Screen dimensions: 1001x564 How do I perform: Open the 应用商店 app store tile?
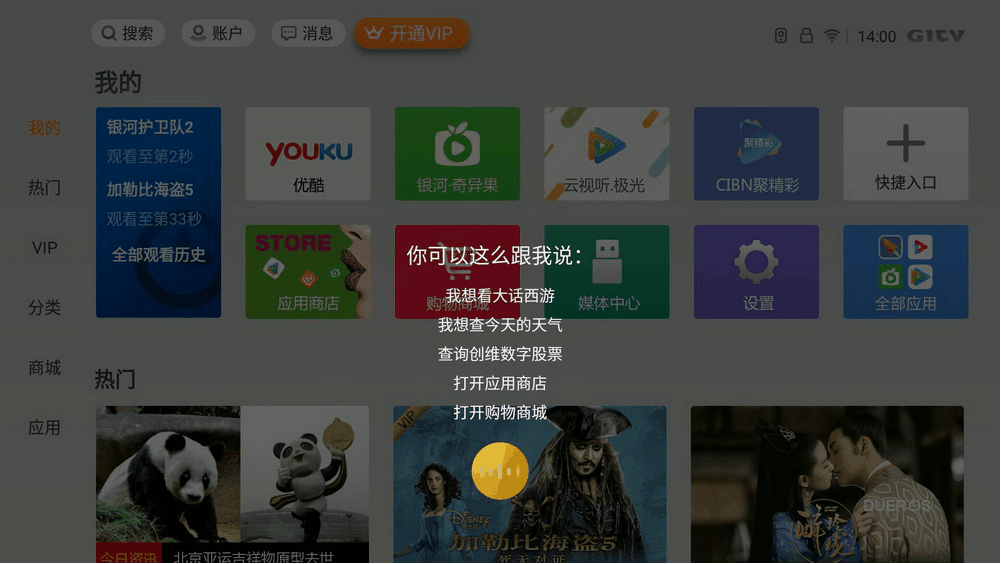click(308, 271)
